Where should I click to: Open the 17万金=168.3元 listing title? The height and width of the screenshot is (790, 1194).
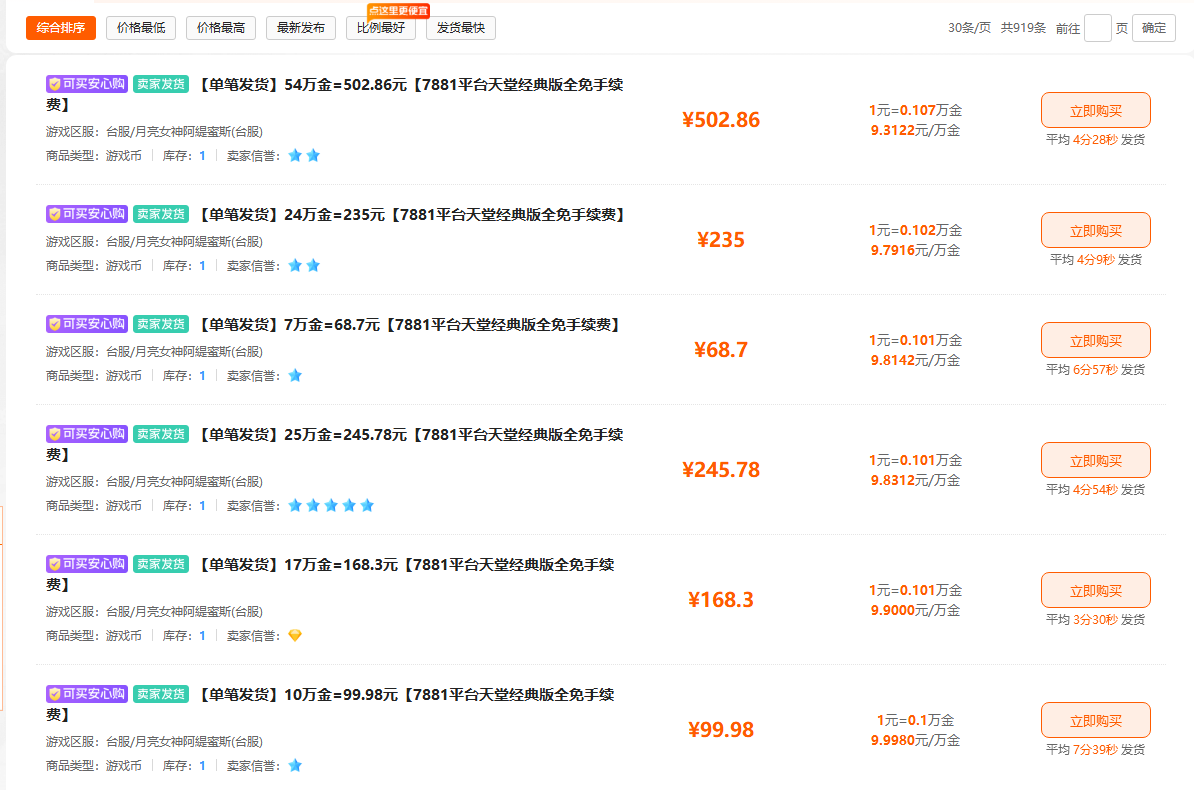pos(406,565)
